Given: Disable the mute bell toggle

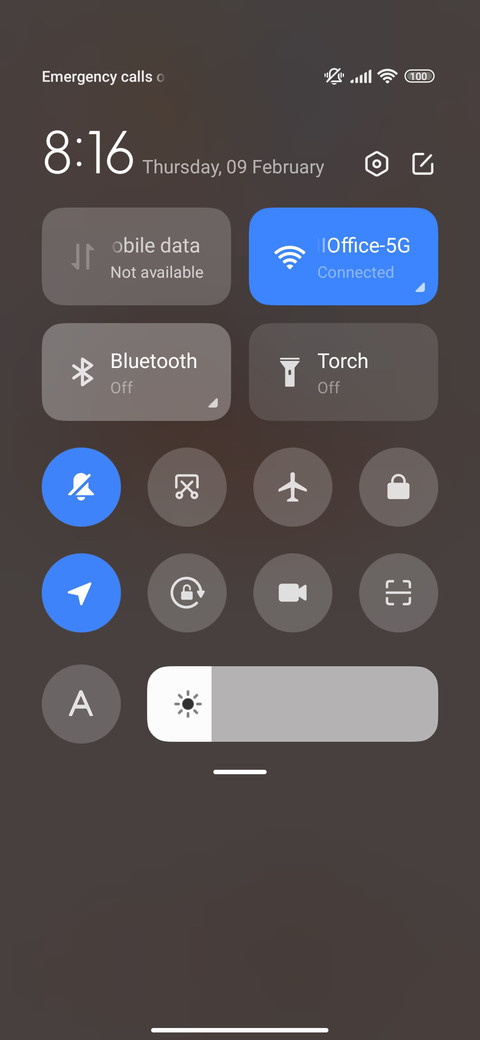Looking at the screenshot, I should 82,488.
